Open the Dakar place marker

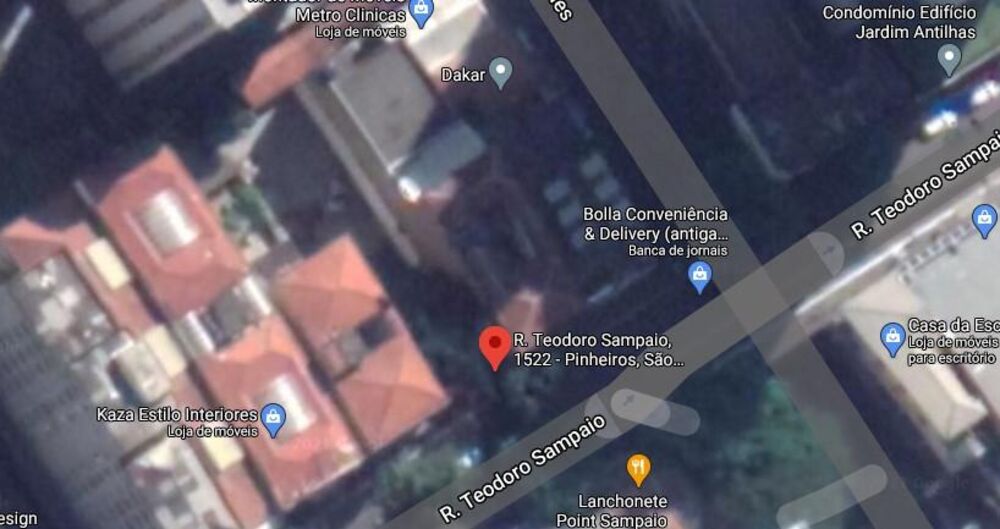click(x=500, y=72)
